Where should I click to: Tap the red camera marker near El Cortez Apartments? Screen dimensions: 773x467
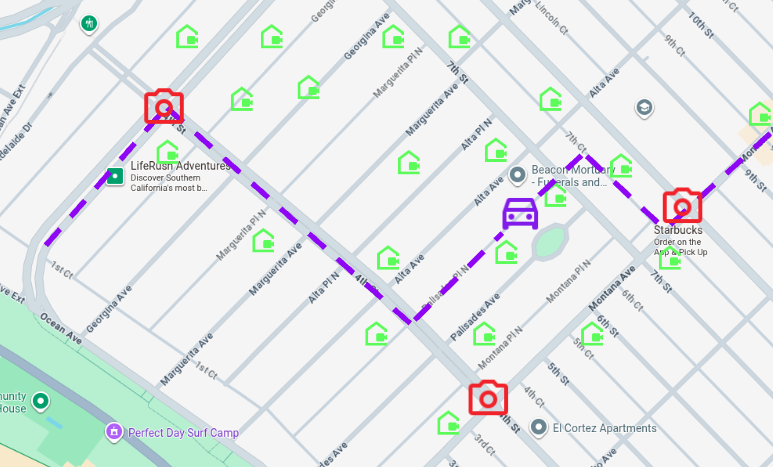point(489,397)
